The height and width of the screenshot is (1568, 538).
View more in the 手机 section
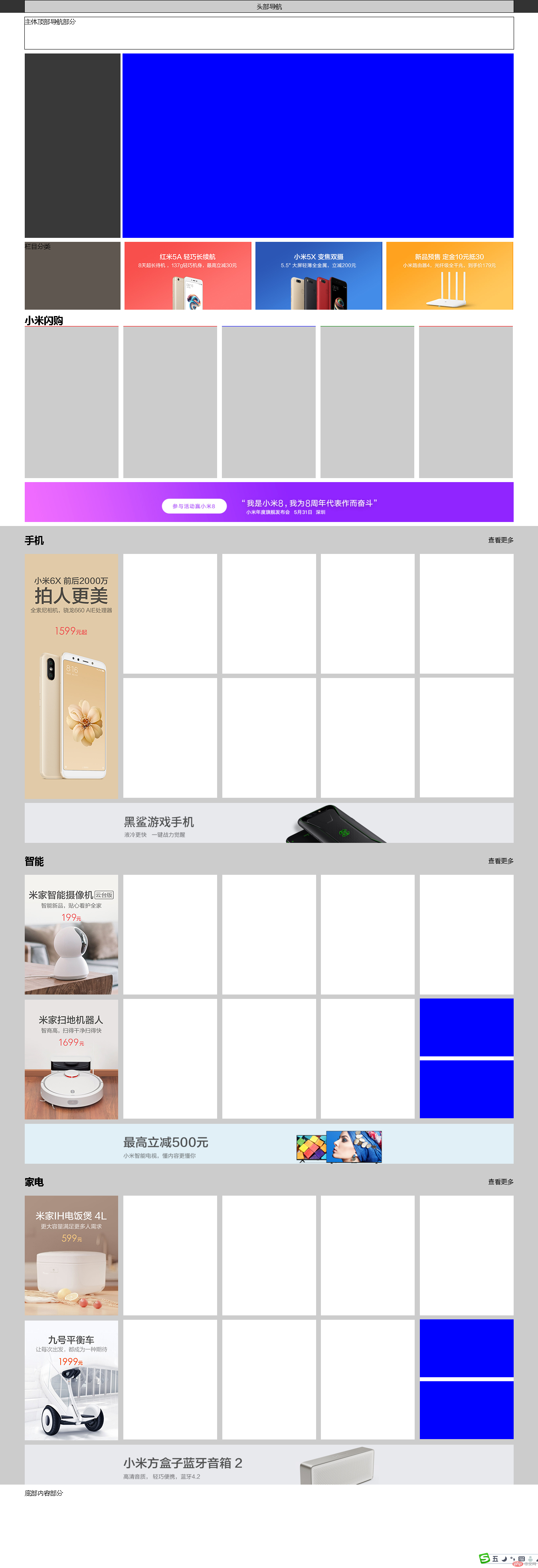(x=500, y=540)
